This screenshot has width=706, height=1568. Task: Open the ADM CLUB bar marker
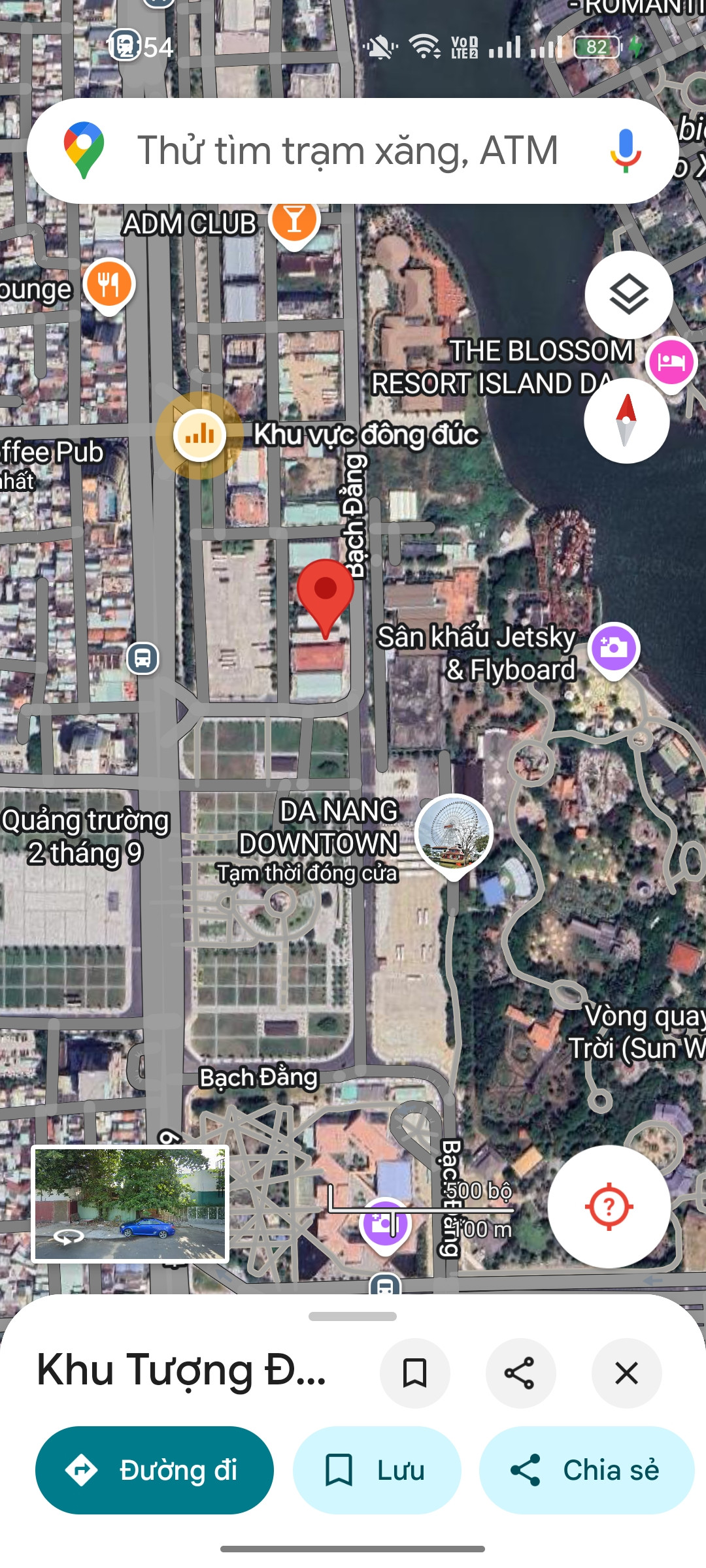pos(294,221)
